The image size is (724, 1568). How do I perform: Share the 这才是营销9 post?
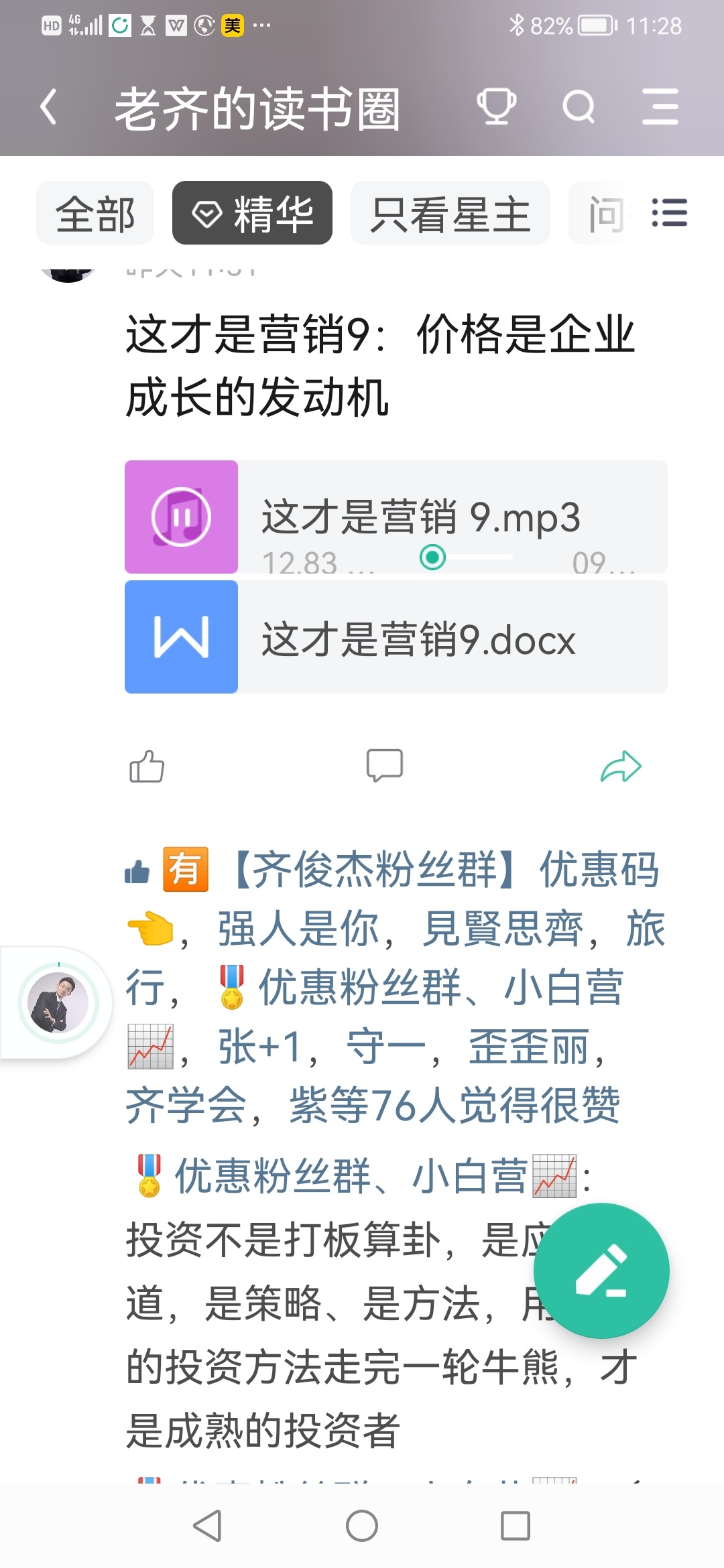[x=621, y=766]
